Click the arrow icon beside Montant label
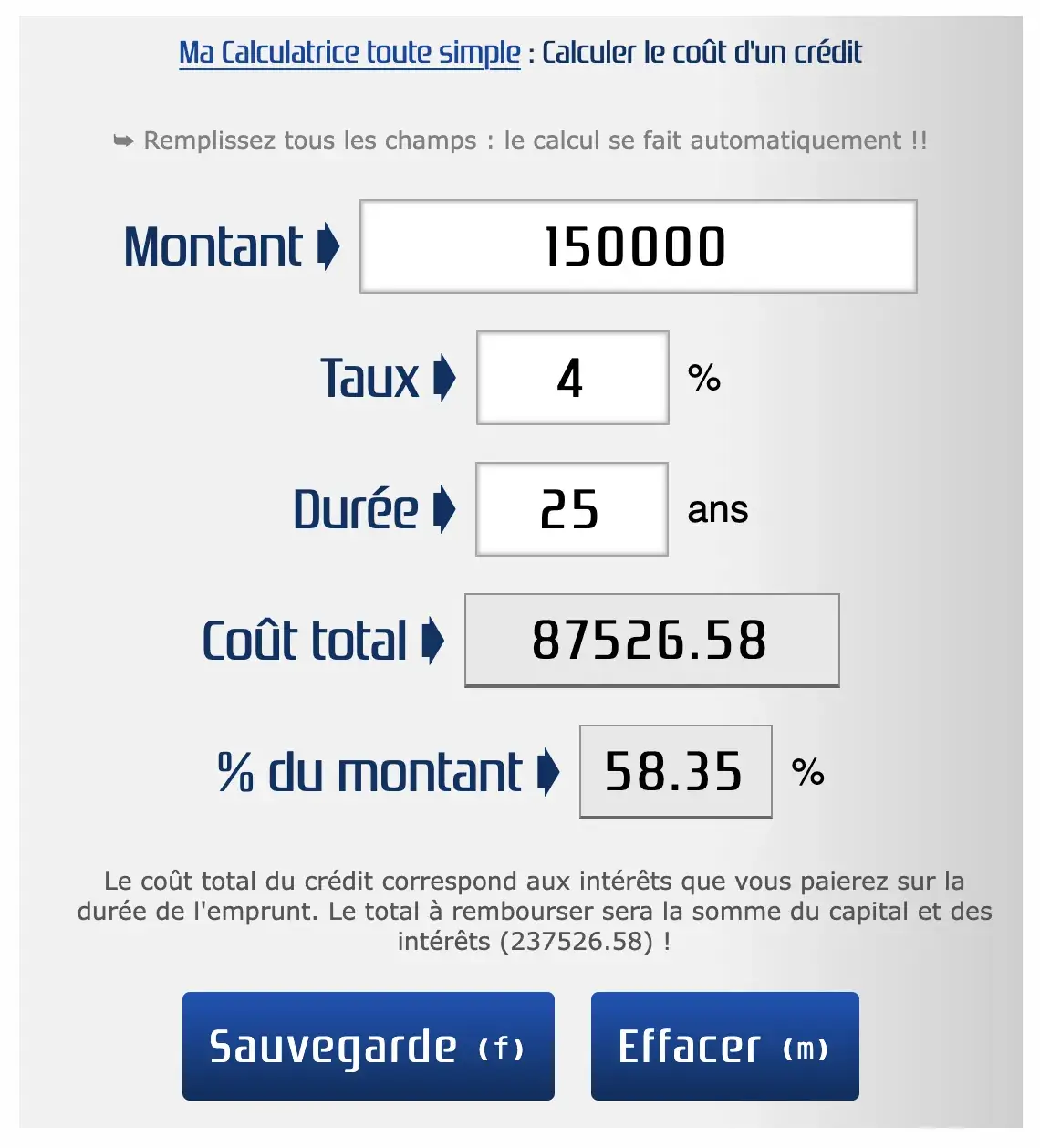 328,246
